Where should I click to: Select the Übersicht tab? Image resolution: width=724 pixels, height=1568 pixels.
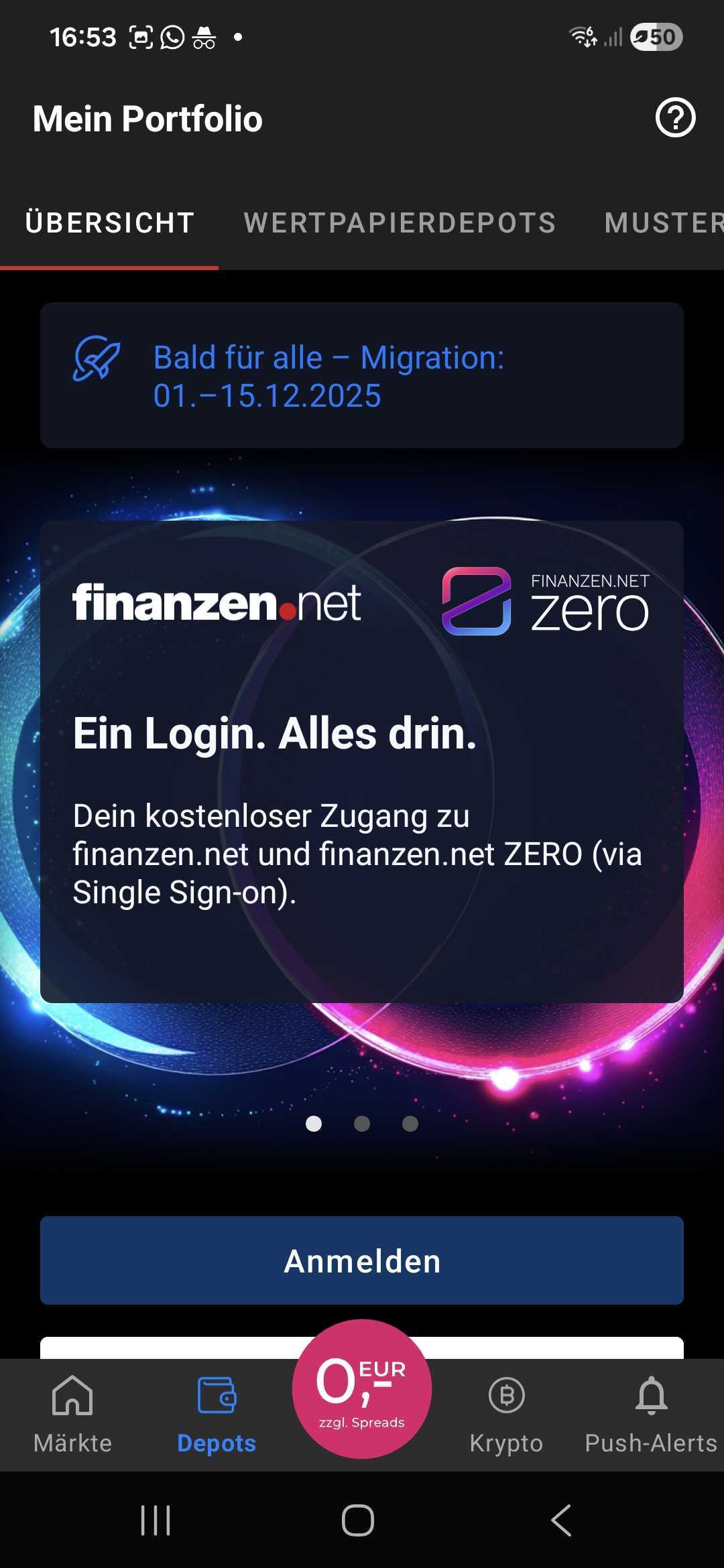coord(110,223)
